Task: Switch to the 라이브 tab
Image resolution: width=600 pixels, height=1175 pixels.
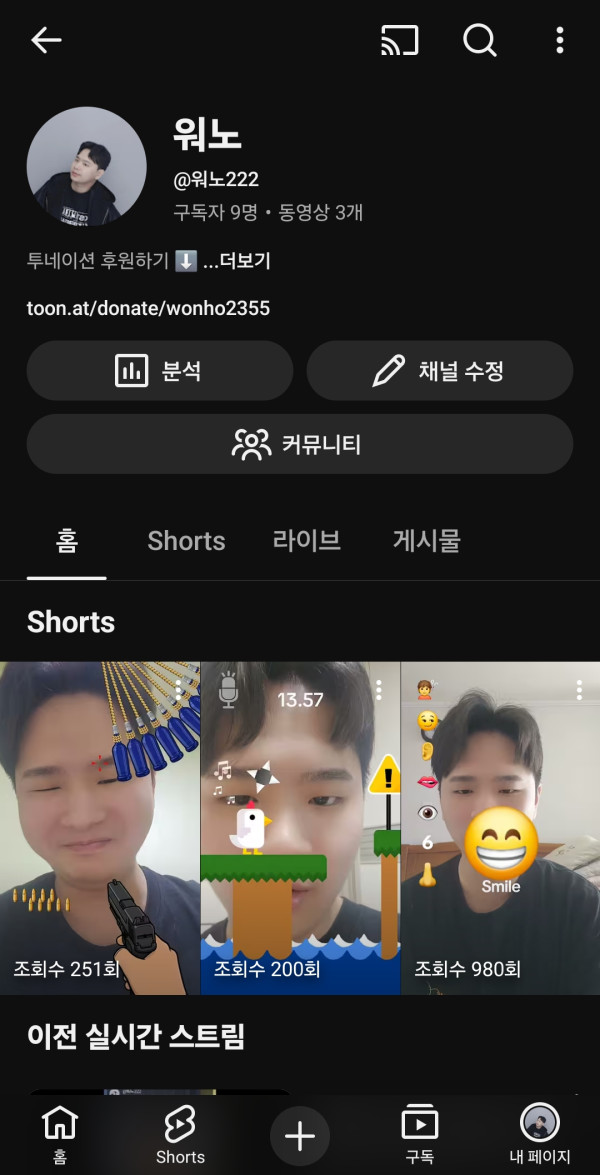Action: tap(307, 541)
